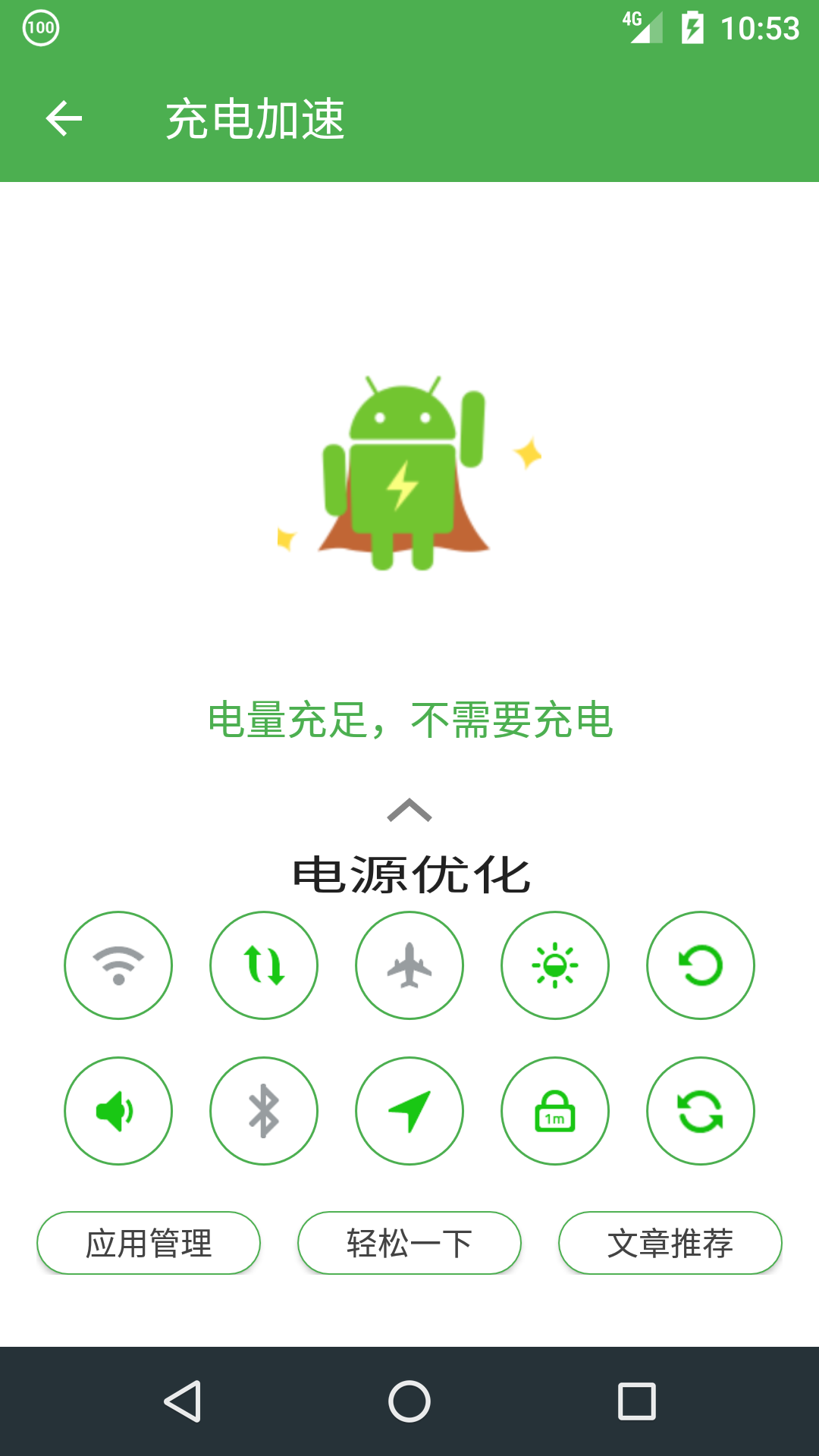This screenshot has height=1456, width=819.
Task: Open 应用管理 app management
Action: (x=149, y=1243)
